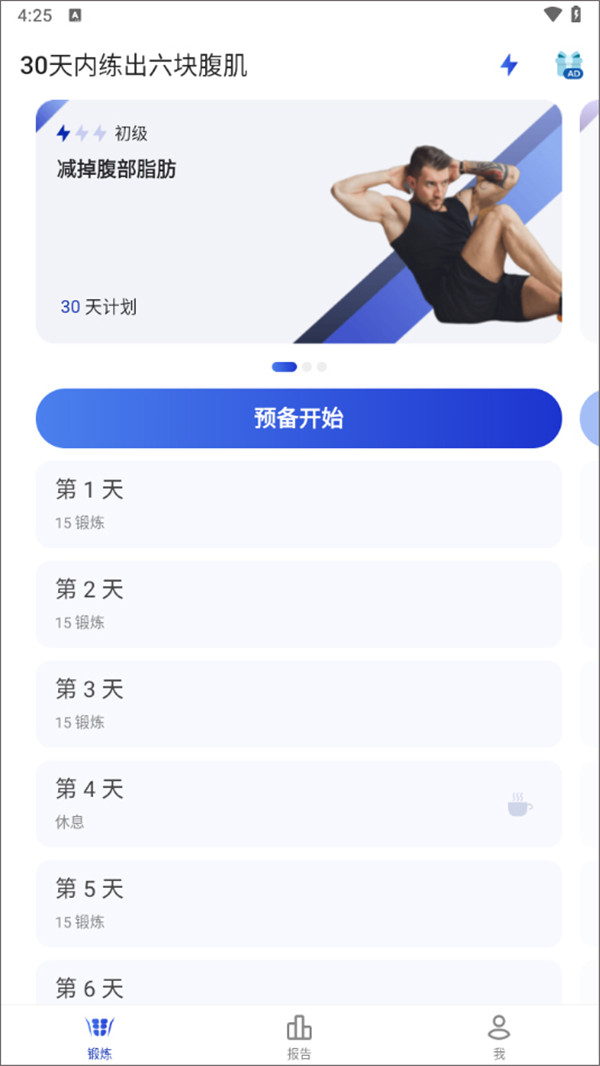600x1066 pixels.
Task: Choose 第 5 天 workout row
Action: [x=298, y=904]
